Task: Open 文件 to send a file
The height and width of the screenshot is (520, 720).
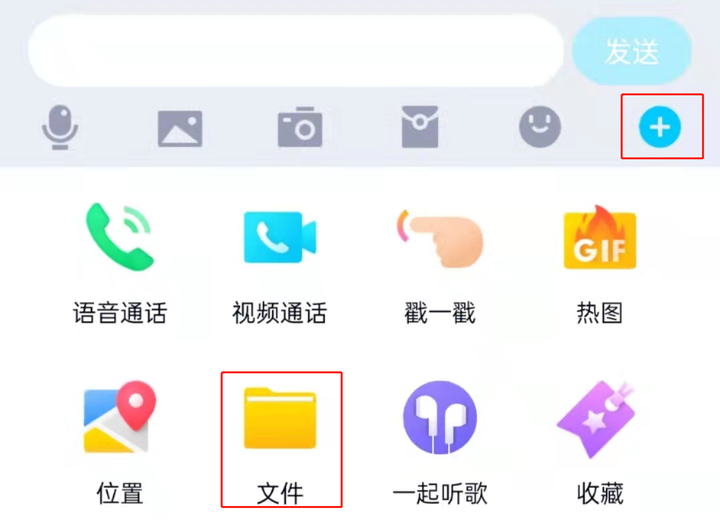Action: pos(280,440)
